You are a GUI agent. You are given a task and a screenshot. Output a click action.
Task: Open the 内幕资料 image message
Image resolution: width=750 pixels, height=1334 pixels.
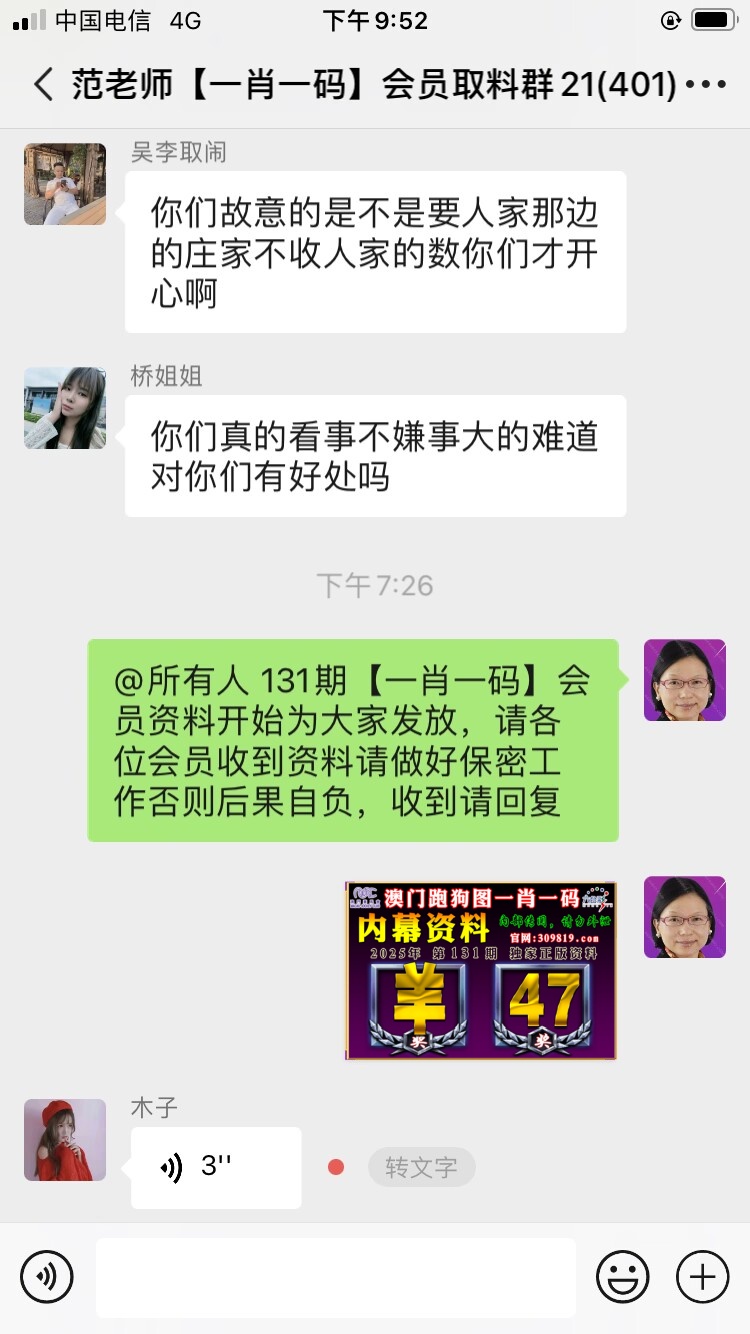481,970
